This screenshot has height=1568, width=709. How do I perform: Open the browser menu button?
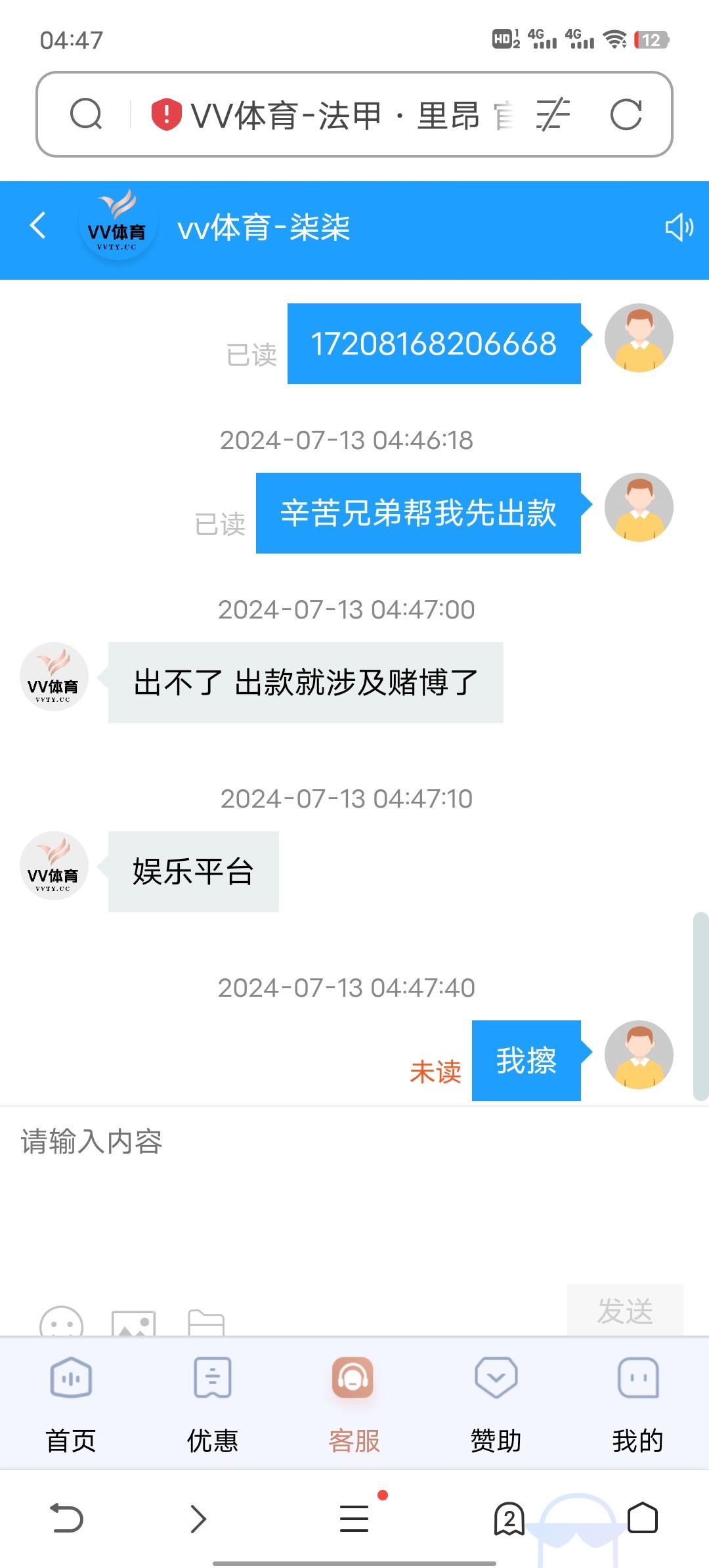pos(354,1519)
